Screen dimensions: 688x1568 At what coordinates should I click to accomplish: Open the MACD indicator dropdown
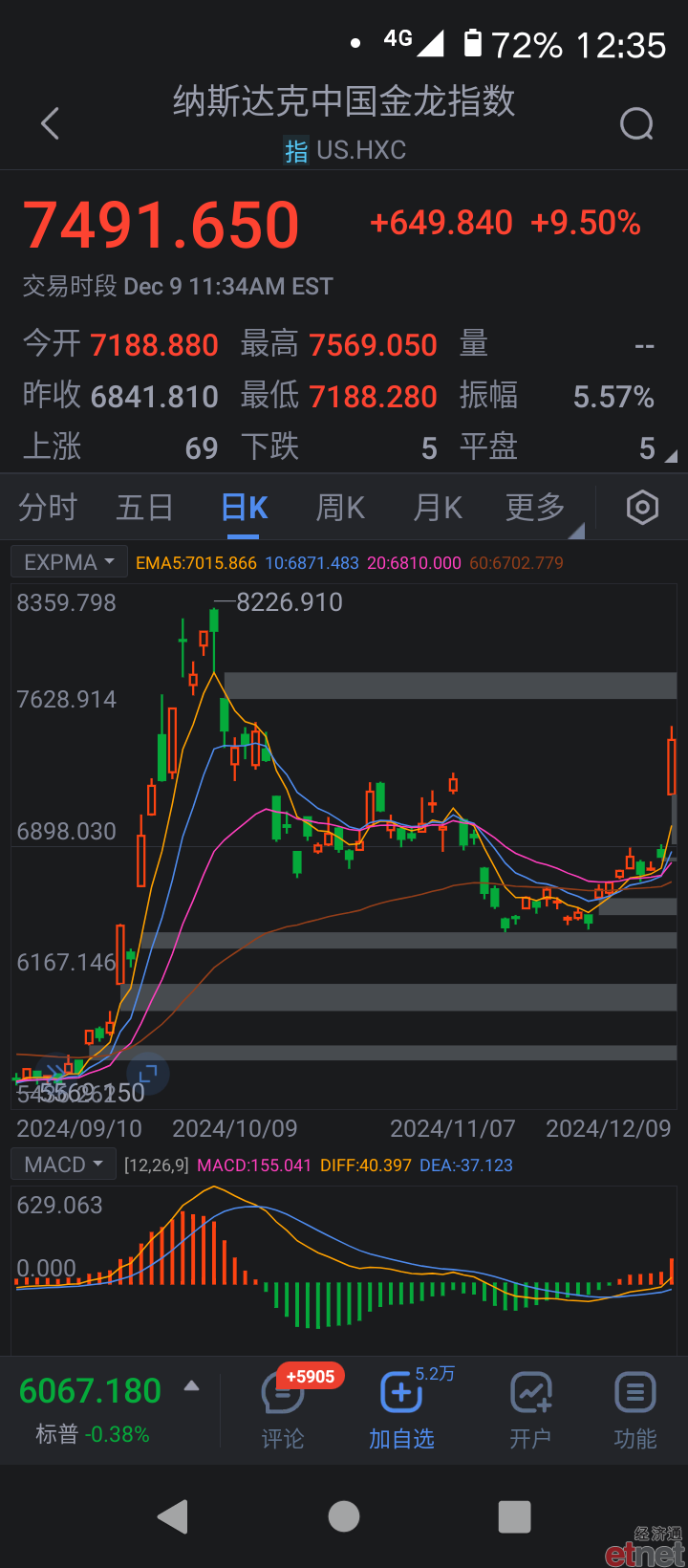[64, 1165]
